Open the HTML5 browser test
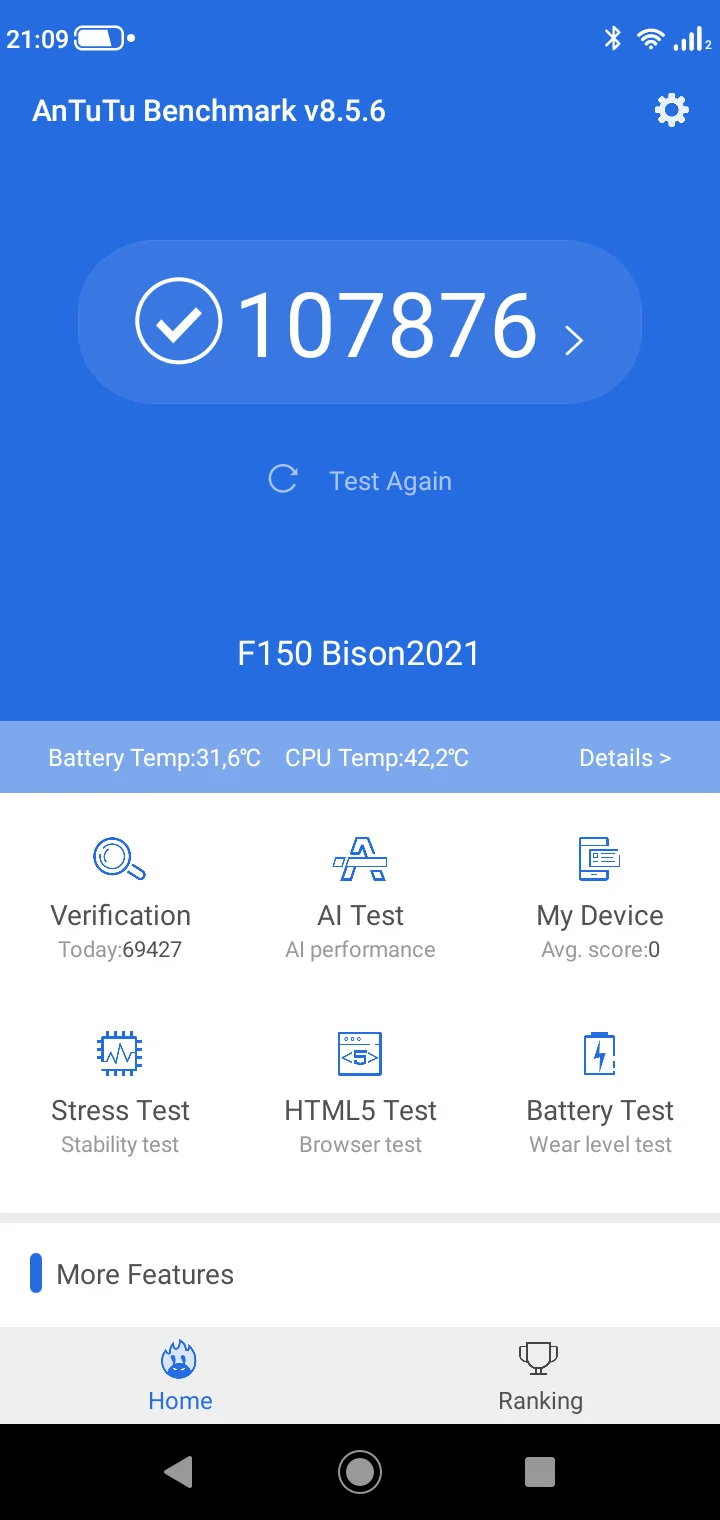Screen dimensions: 720x1520 click(360, 1090)
